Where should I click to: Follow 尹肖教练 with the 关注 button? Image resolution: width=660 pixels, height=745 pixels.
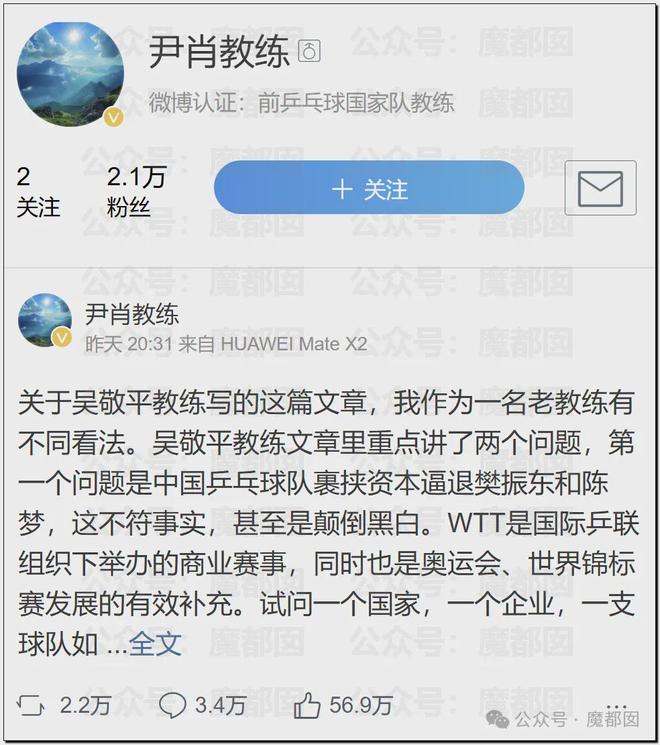pyautogui.click(x=369, y=189)
